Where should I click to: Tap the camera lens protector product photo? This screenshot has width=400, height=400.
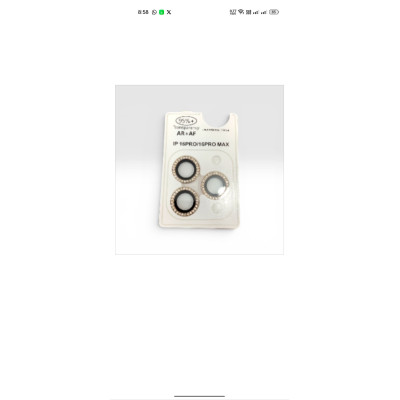pos(200,170)
